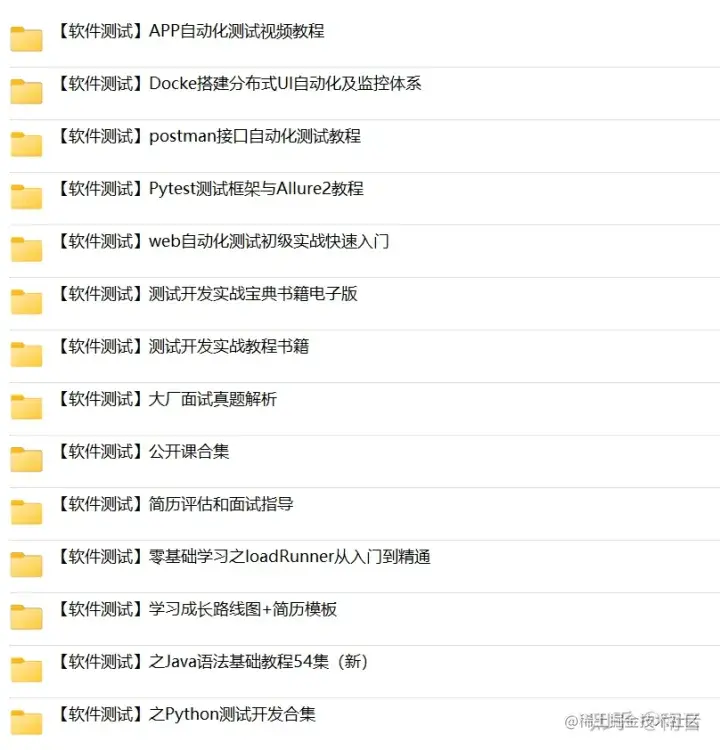
Task: Open the 测试开发实战教程书籍 folder
Action: 183,346
